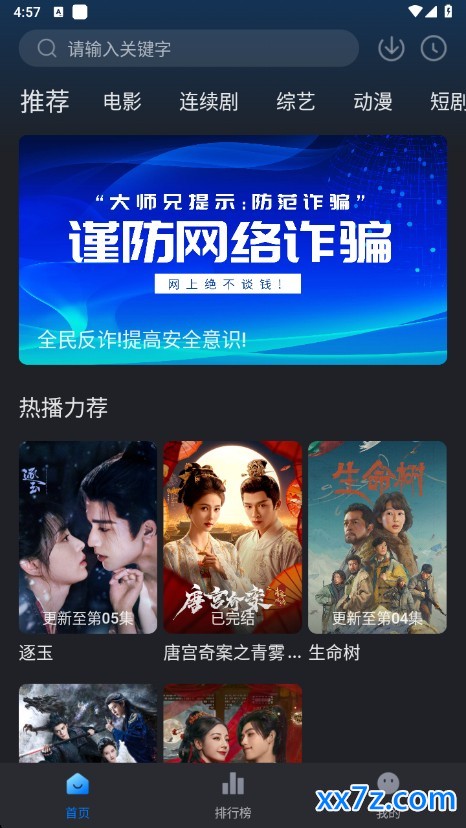The height and width of the screenshot is (828, 466).
Task: Switch to the 短剧 tab
Action: [448, 101]
